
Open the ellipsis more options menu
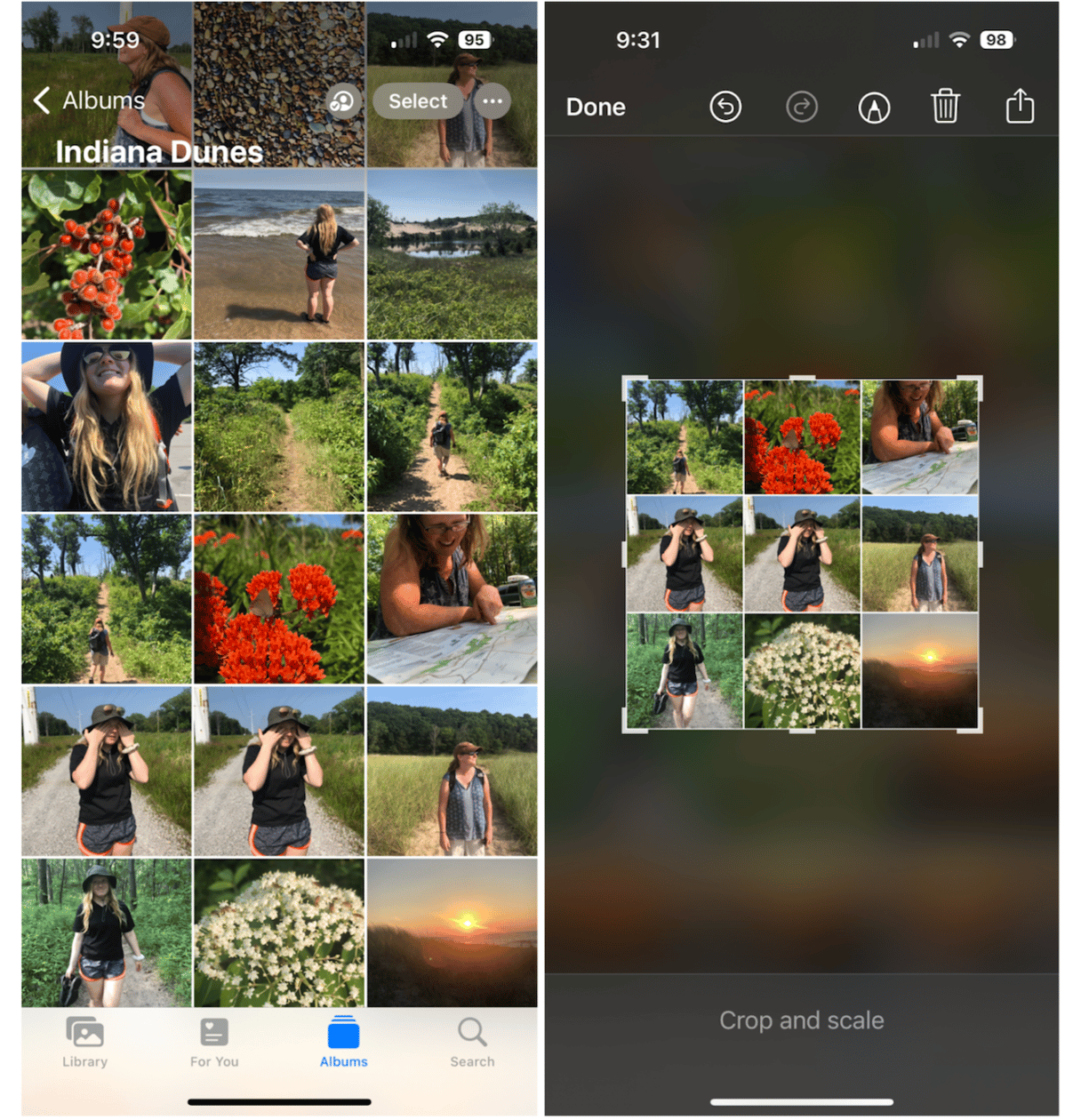(x=492, y=101)
